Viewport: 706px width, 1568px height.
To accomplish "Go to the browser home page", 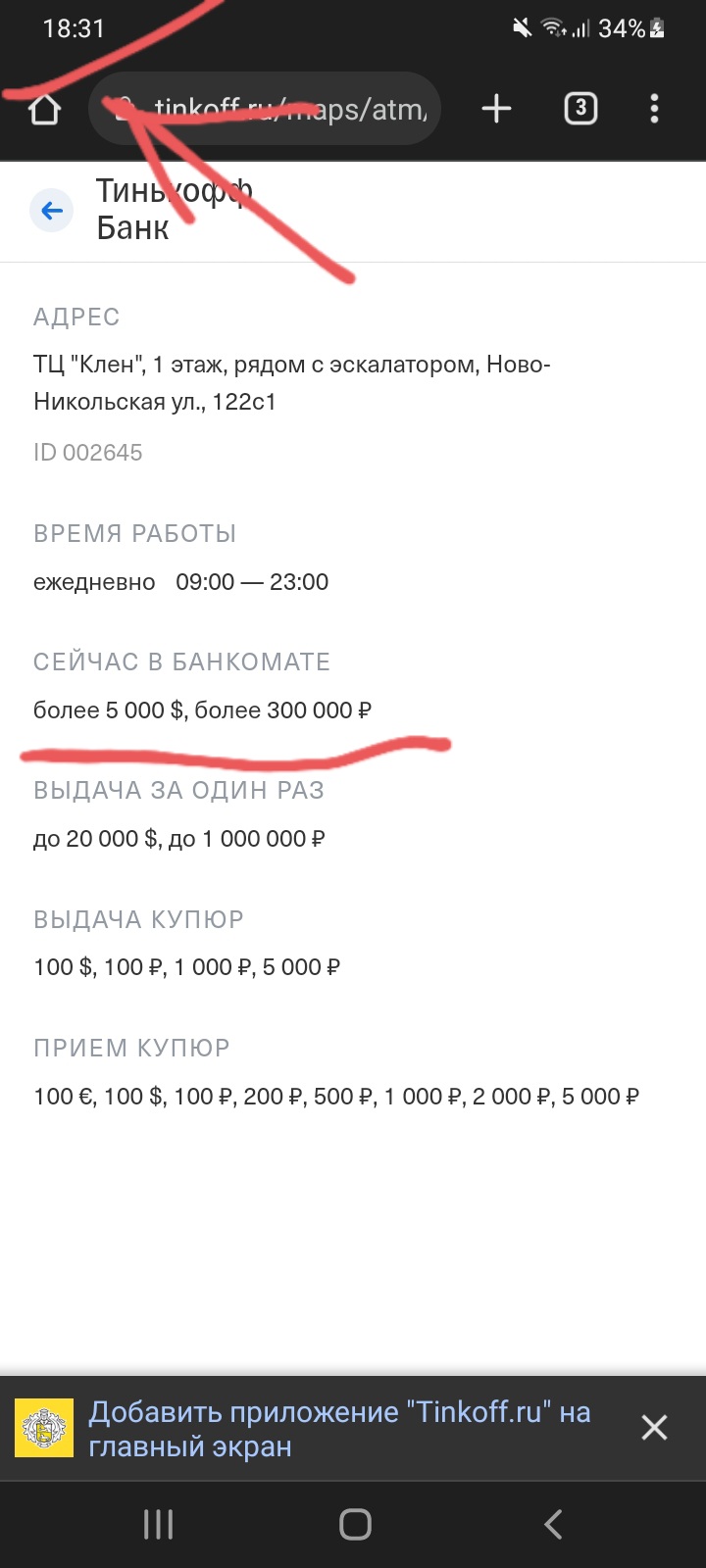I will (44, 109).
